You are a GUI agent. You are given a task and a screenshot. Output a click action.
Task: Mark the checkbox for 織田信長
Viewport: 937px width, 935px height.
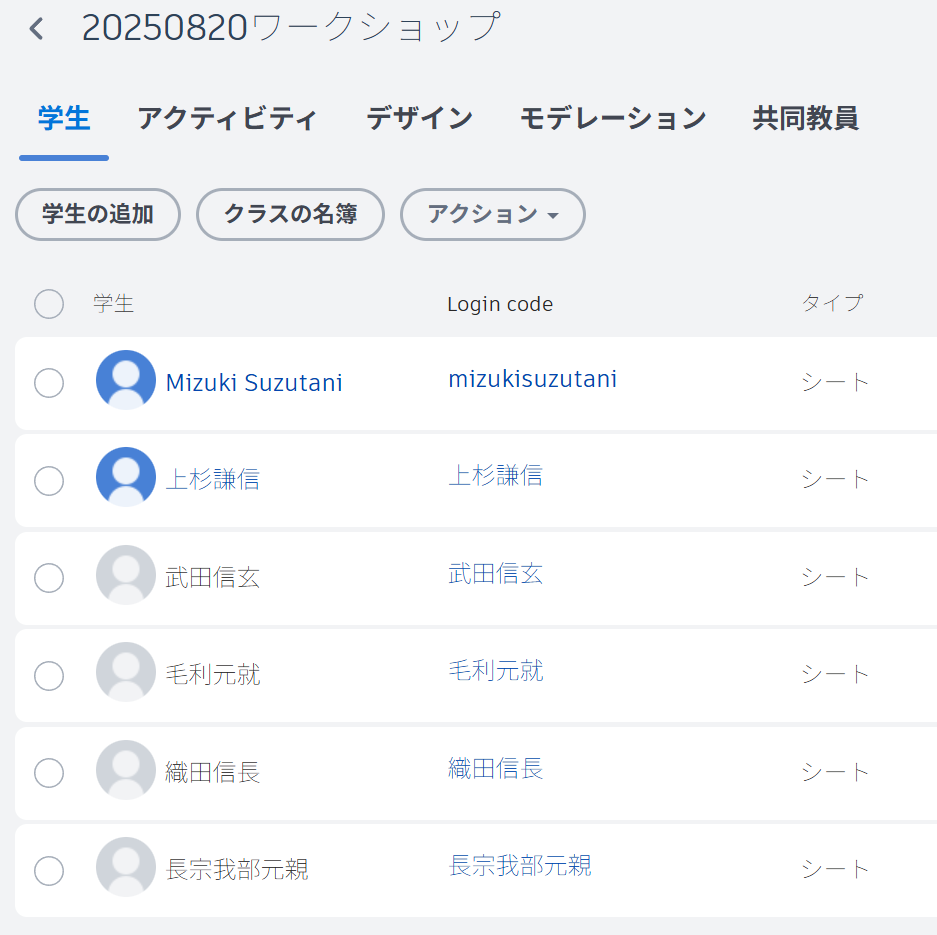pos(49,773)
